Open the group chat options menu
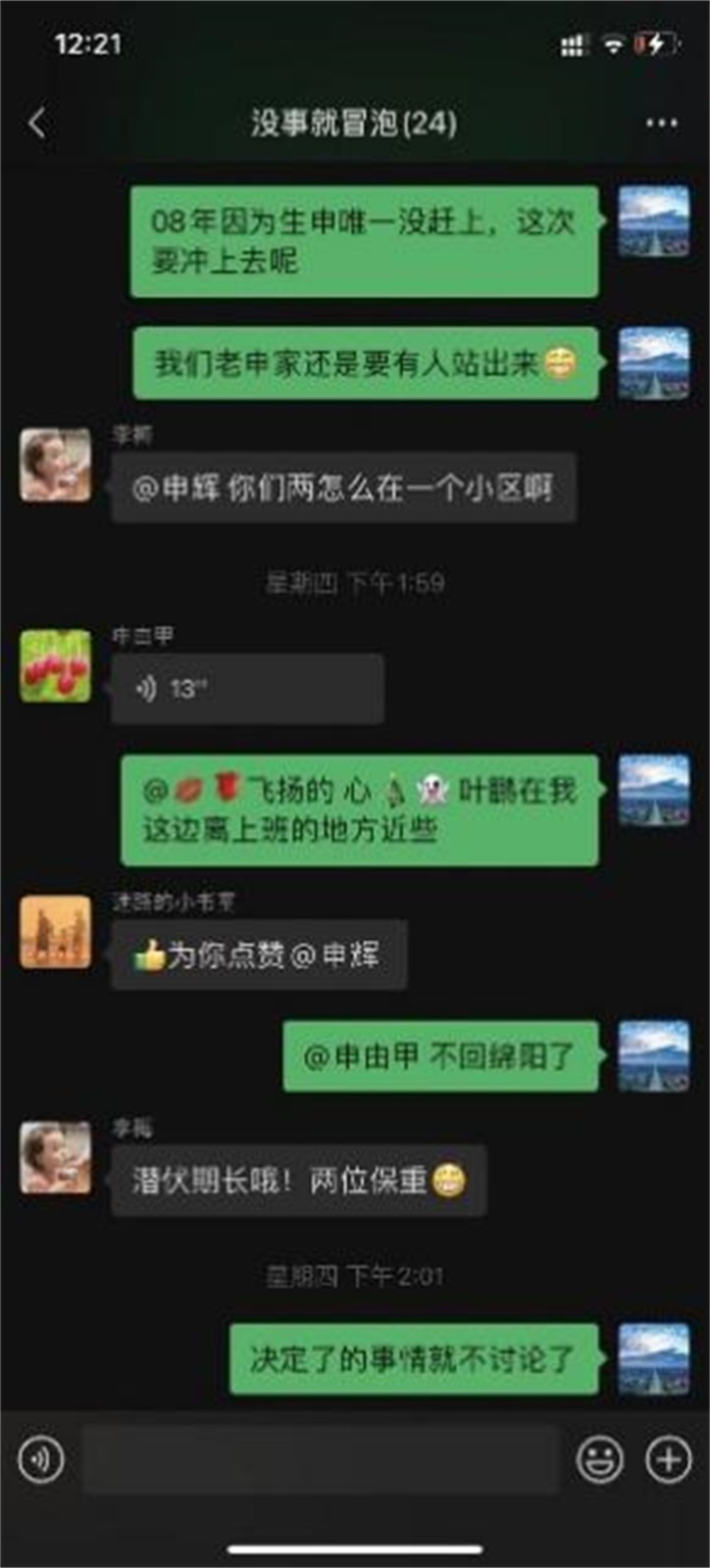Image resolution: width=710 pixels, height=1568 pixels. 661,123
